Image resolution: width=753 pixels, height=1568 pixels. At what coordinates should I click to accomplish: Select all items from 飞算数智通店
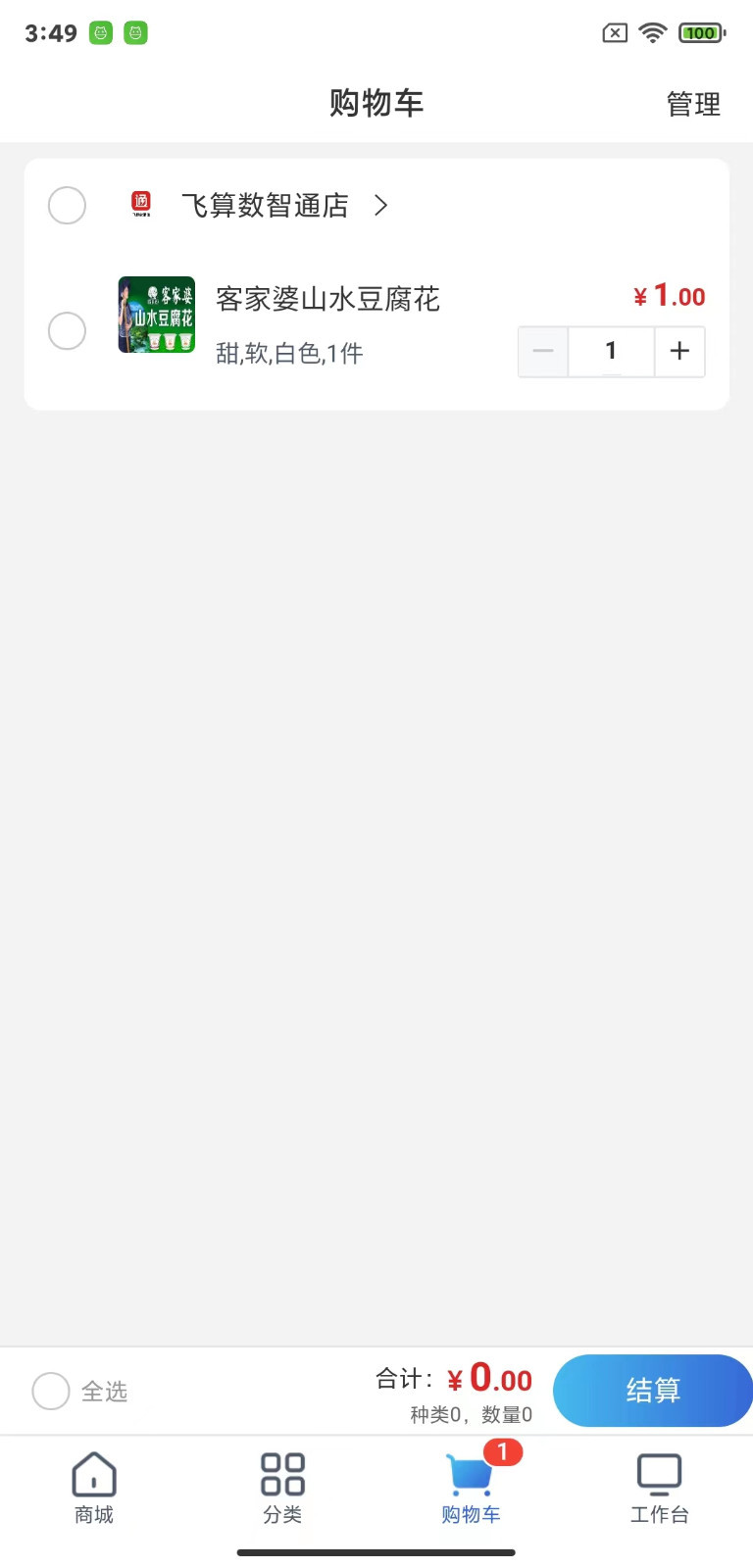67,206
